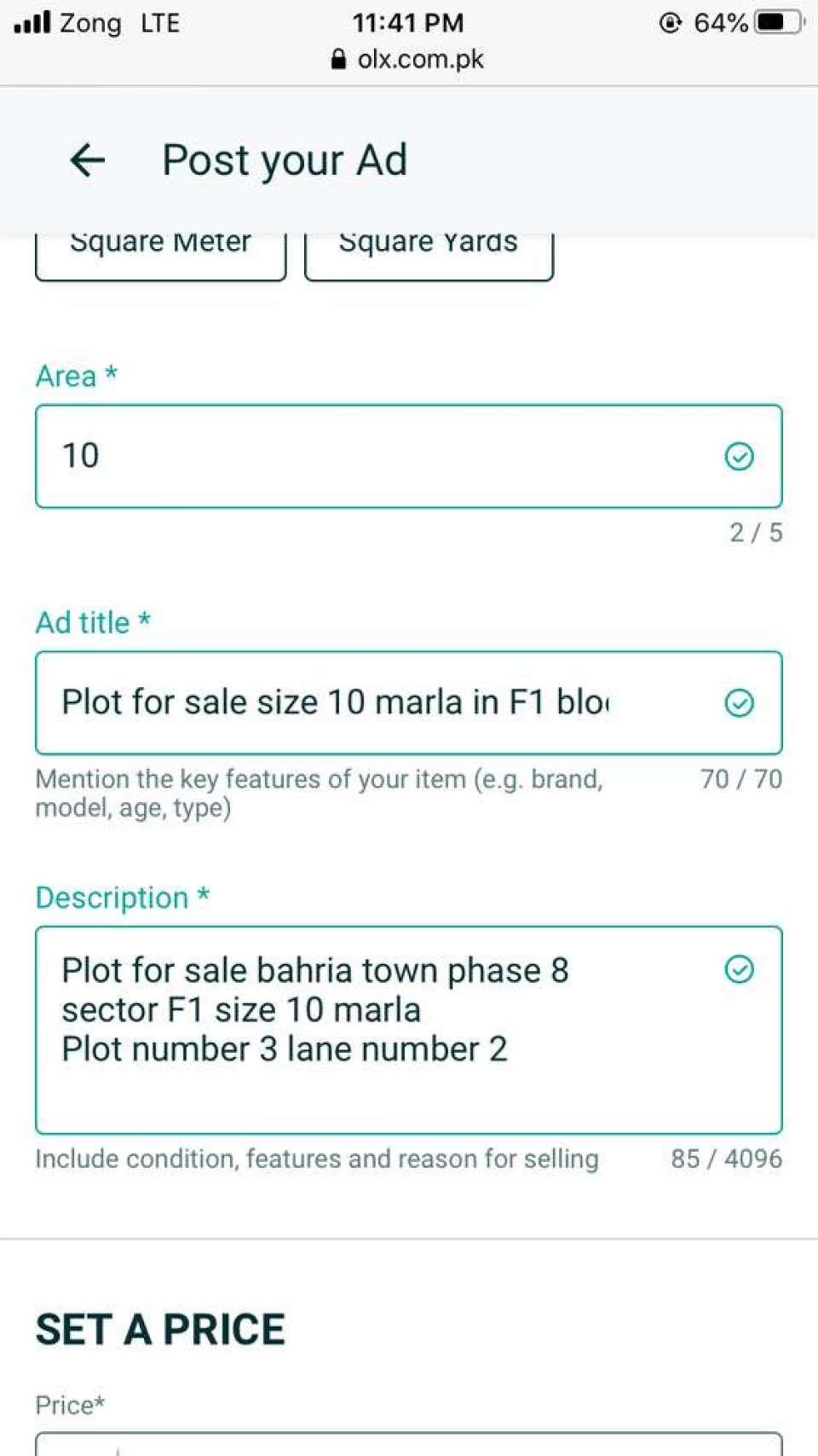Edit the Area field
The height and width of the screenshot is (1456, 818).
pyautogui.click(x=375, y=456)
